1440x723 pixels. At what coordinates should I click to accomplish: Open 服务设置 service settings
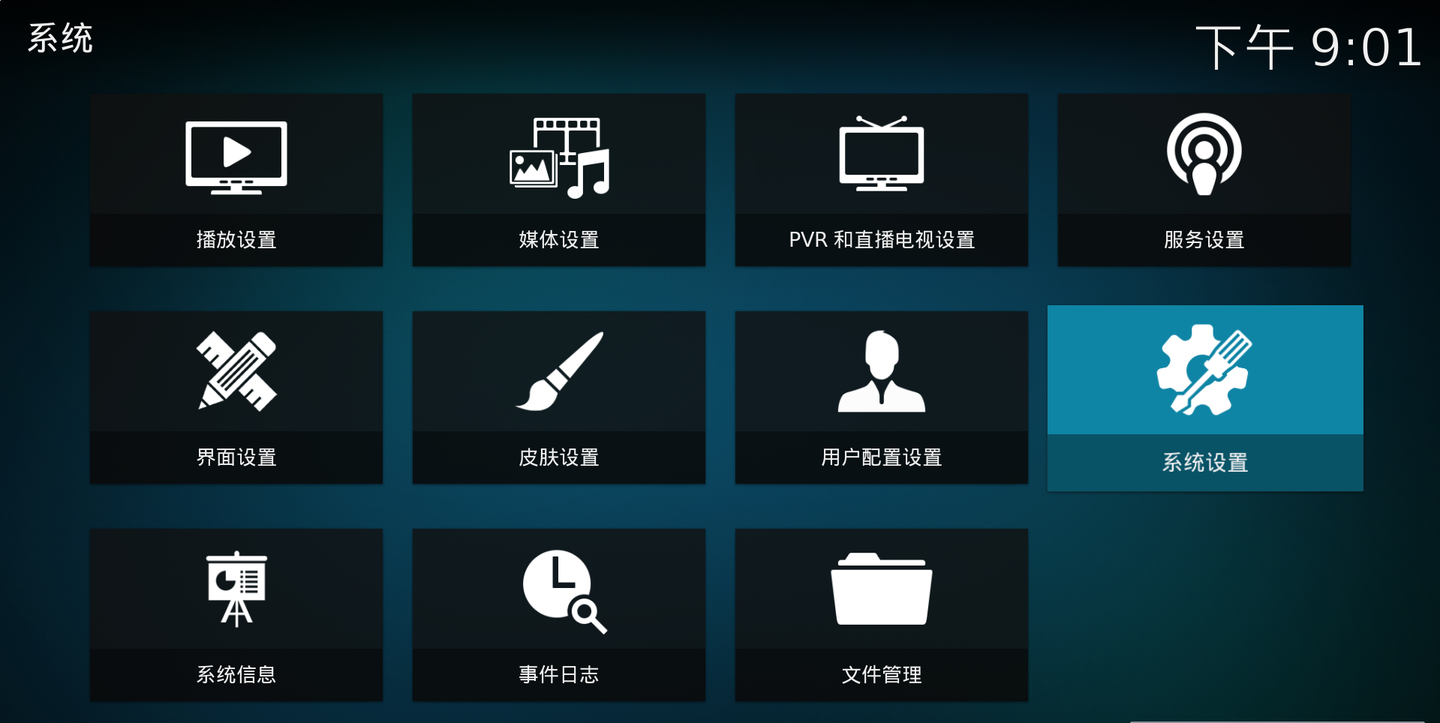pos(1204,180)
